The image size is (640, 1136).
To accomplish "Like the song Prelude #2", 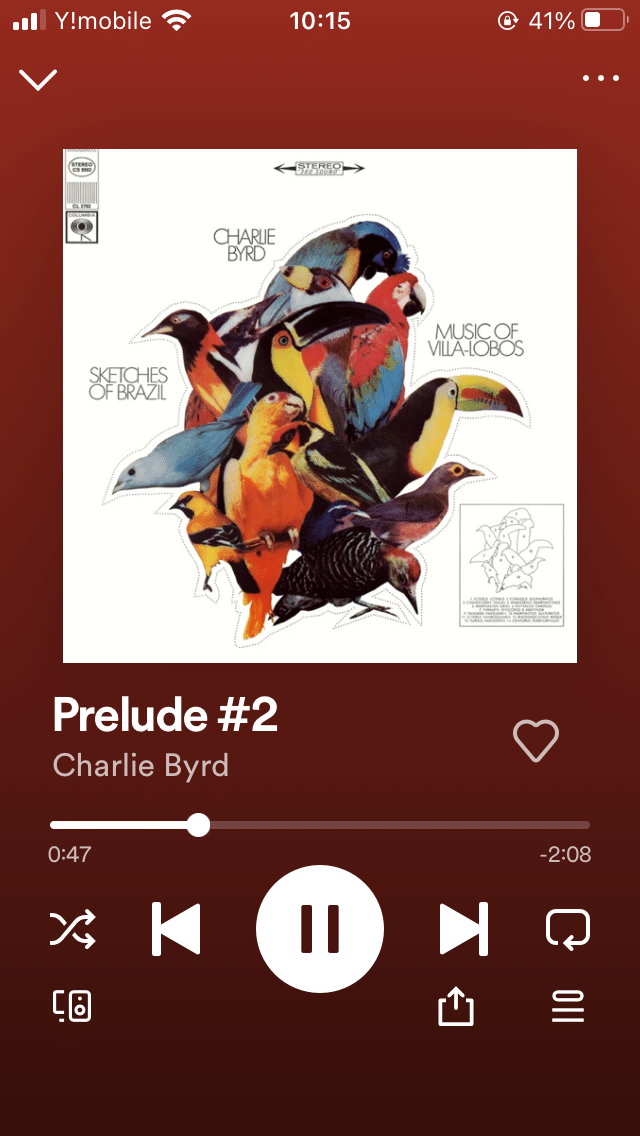I will click(535, 740).
